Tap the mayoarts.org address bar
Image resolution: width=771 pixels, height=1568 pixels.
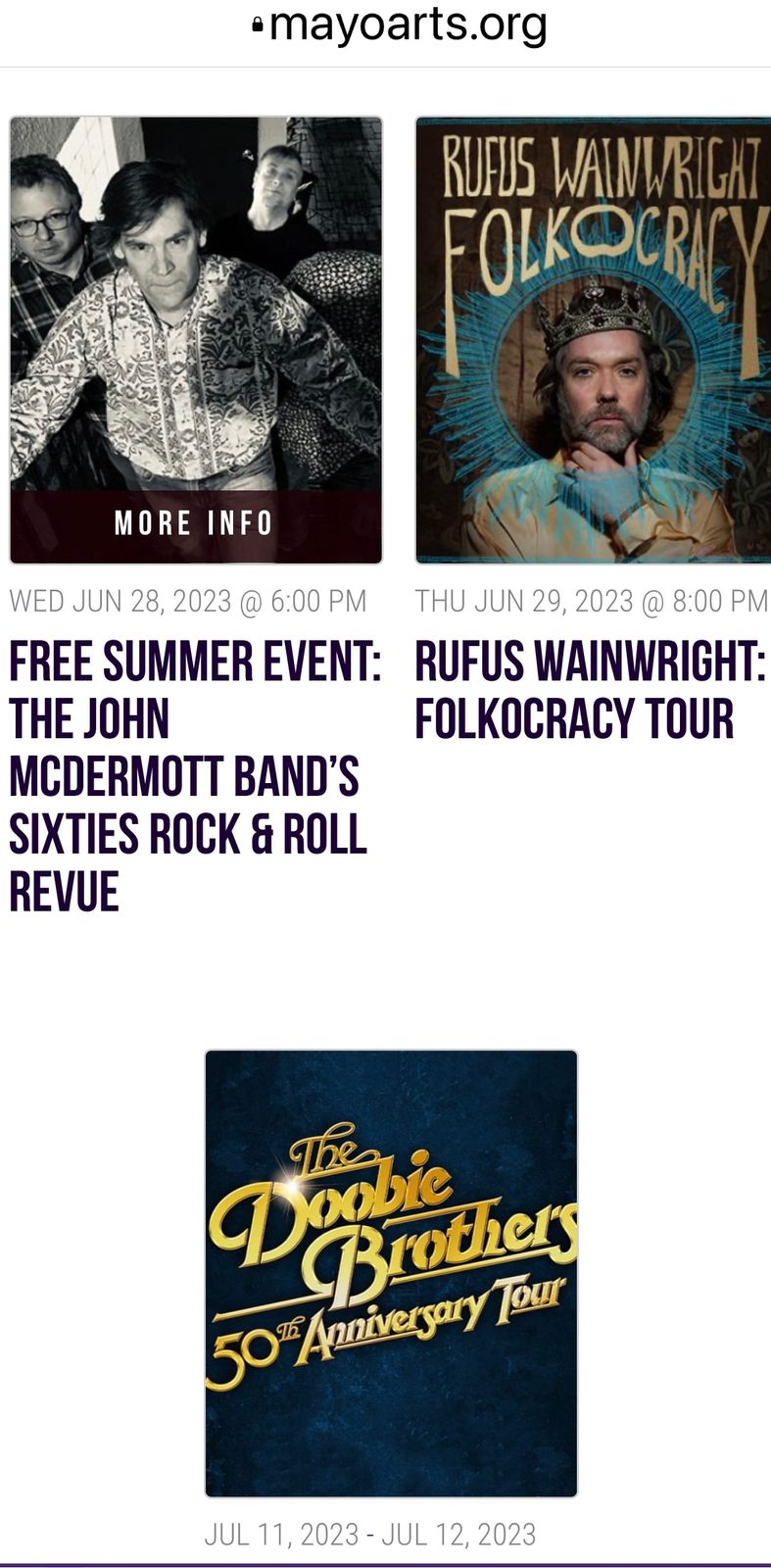tap(400, 26)
